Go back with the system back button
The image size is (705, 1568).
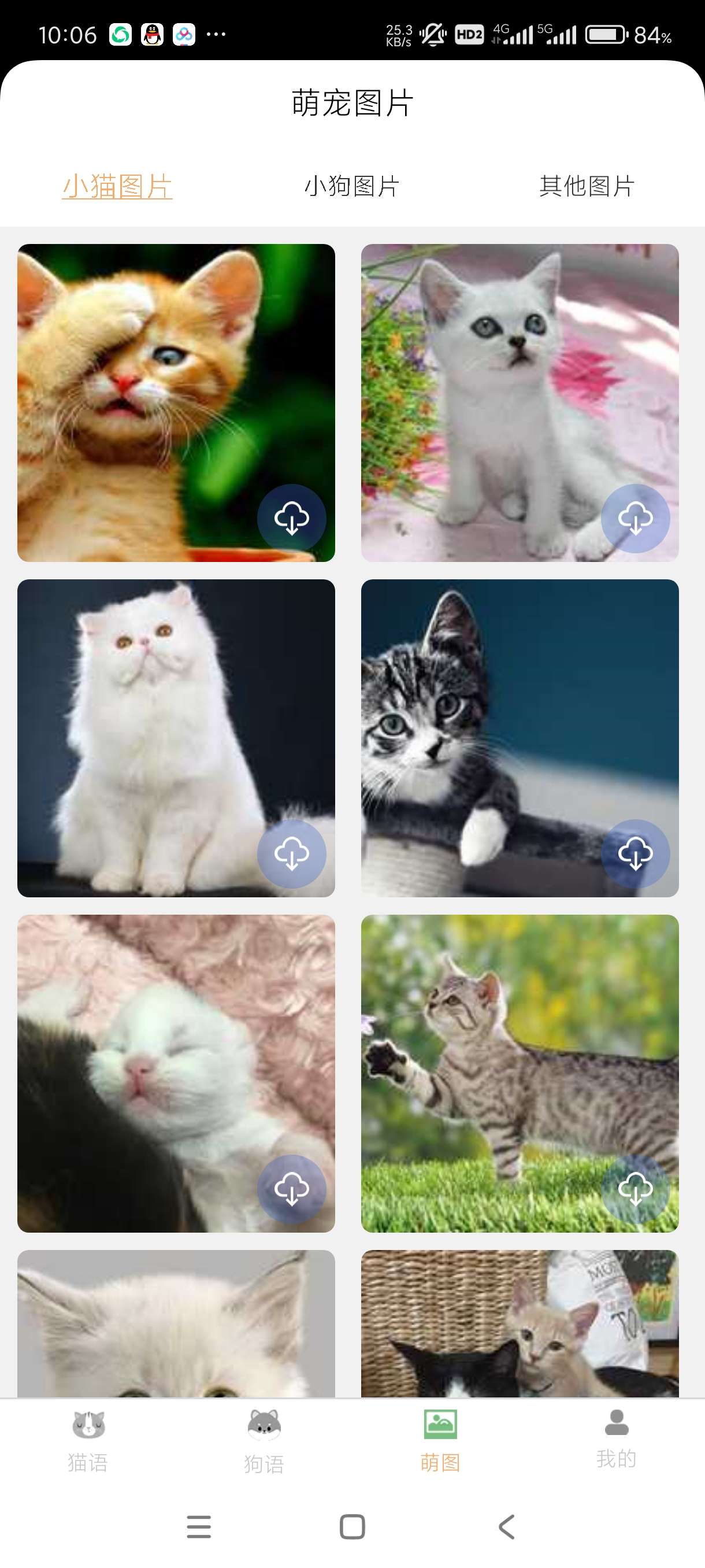506,1526
